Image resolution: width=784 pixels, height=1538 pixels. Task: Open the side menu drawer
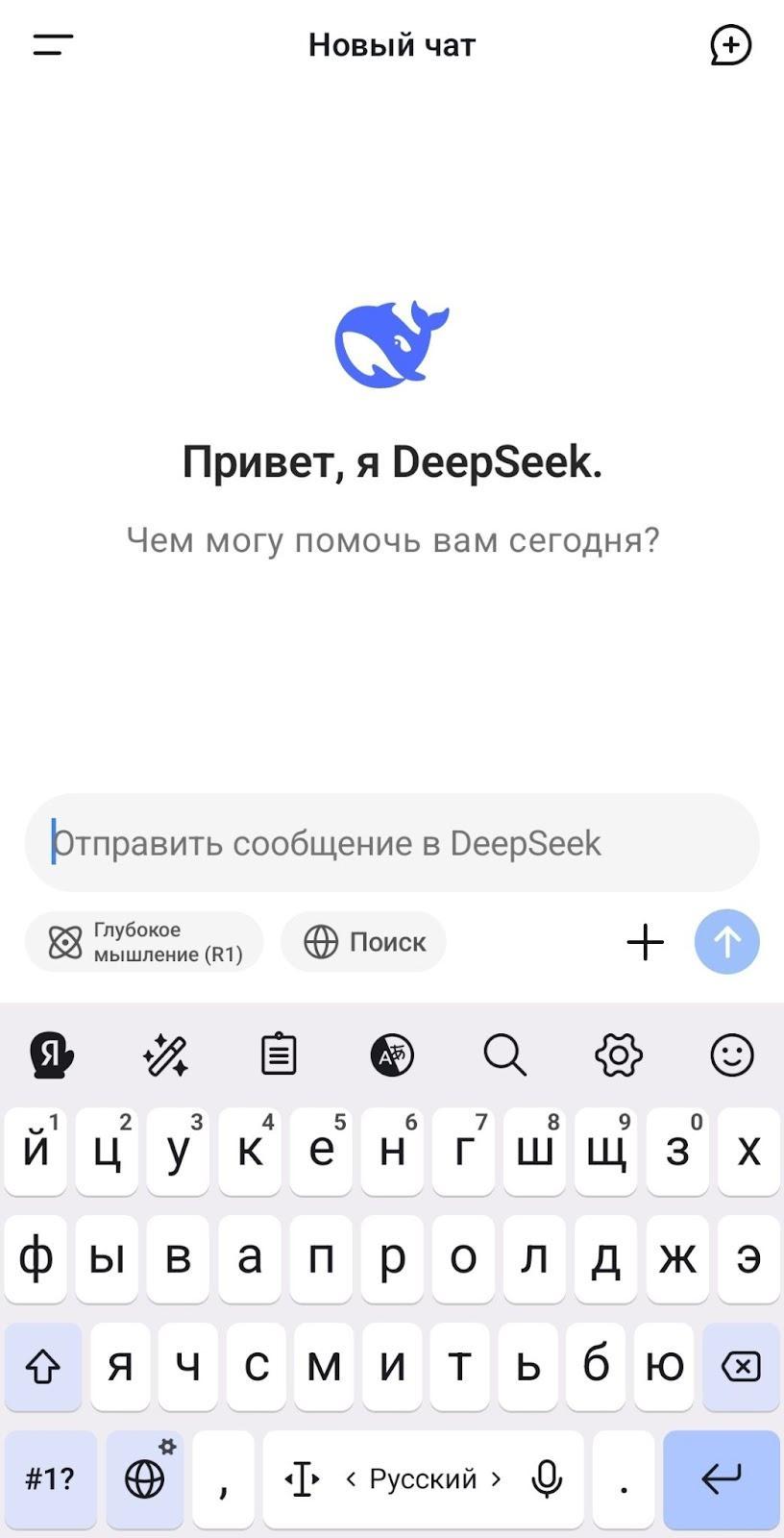pos(53,44)
